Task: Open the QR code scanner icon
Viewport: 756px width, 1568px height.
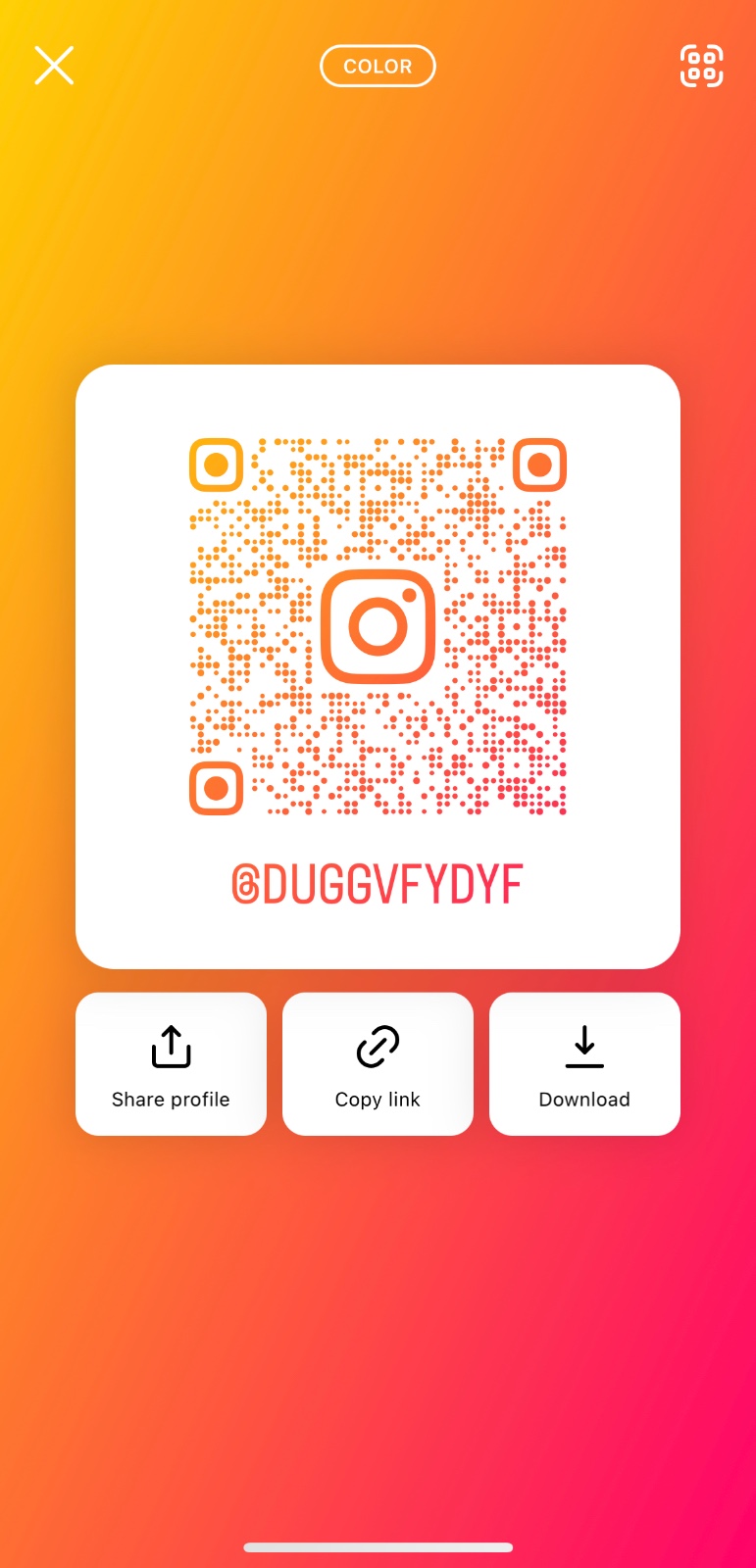Action: click(x=701, y=66)
